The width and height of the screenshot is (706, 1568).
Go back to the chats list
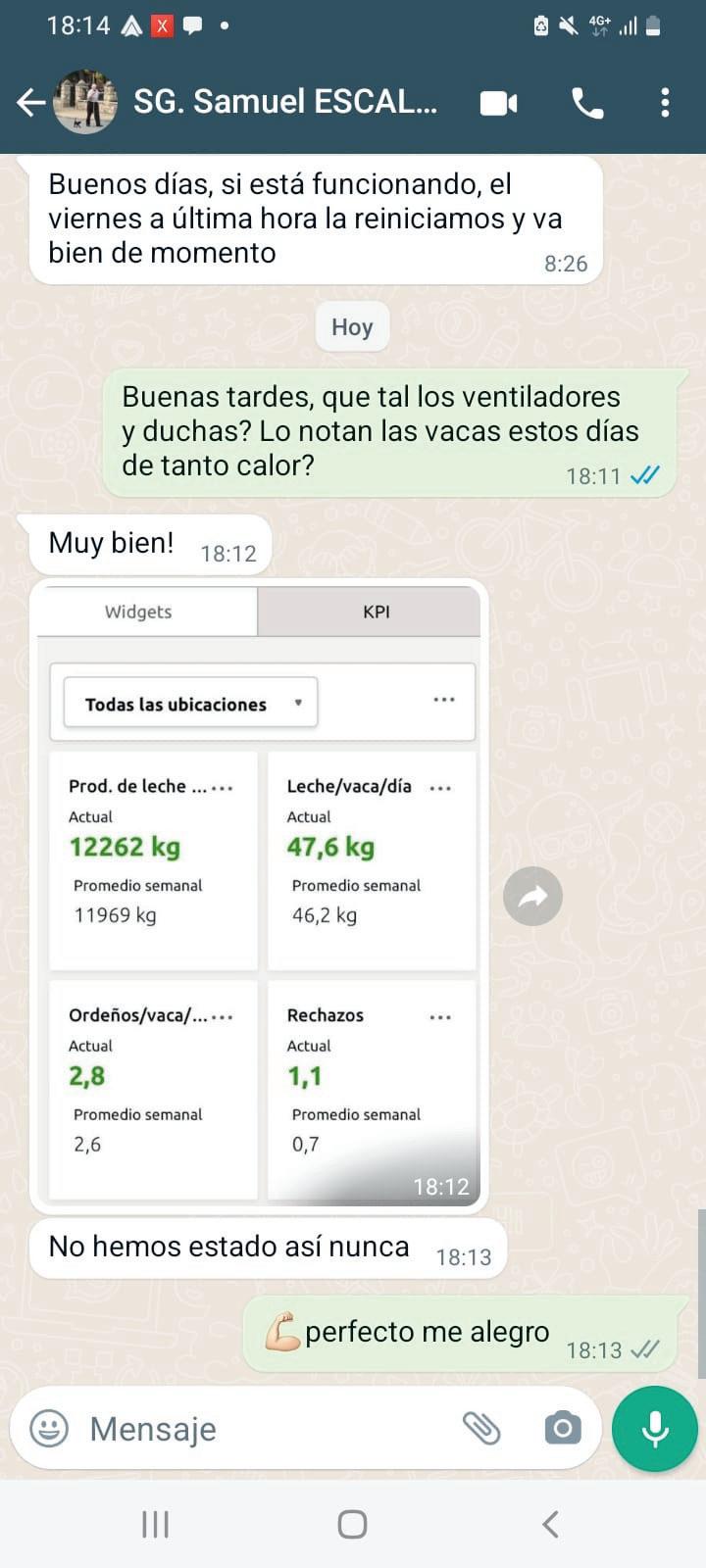coord(30,102)
